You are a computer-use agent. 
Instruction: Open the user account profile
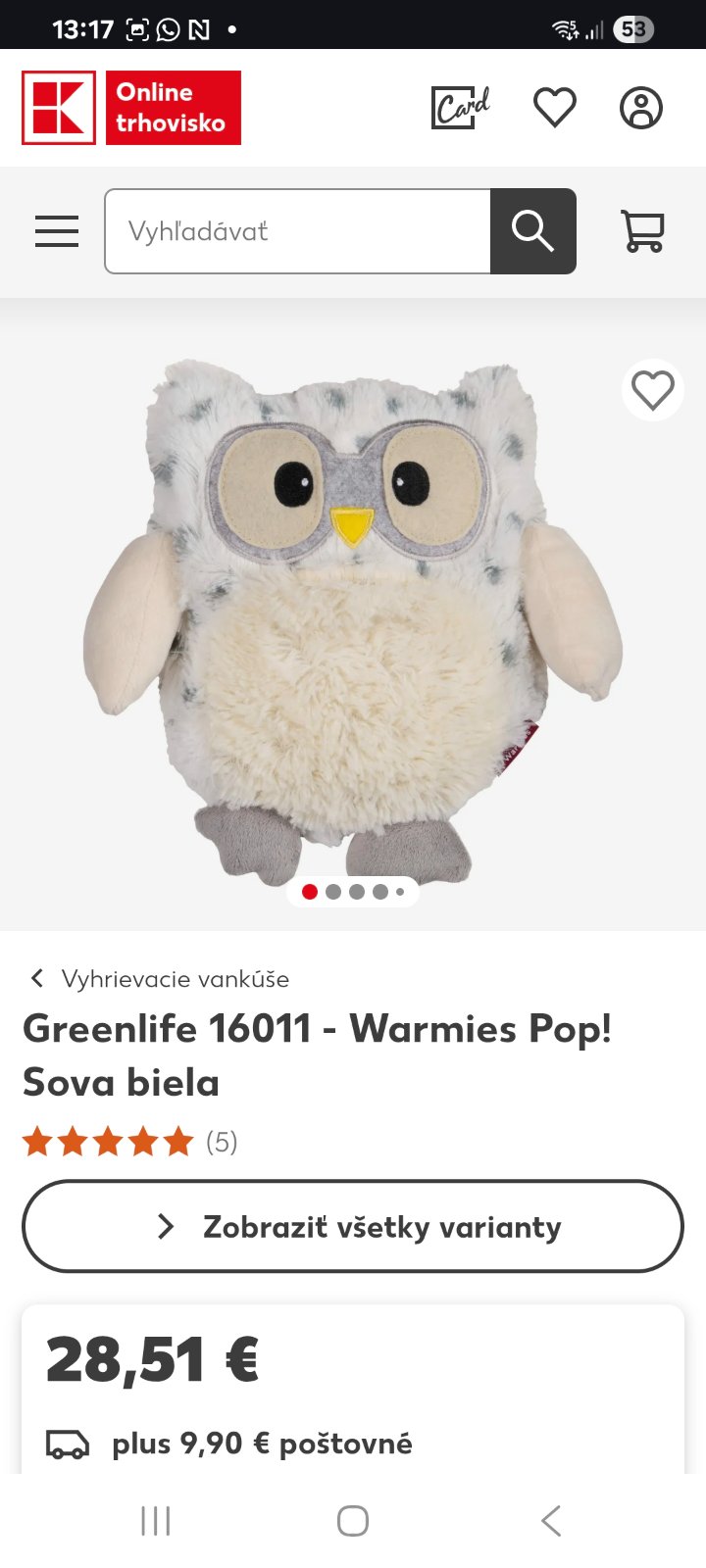point(641,108)
